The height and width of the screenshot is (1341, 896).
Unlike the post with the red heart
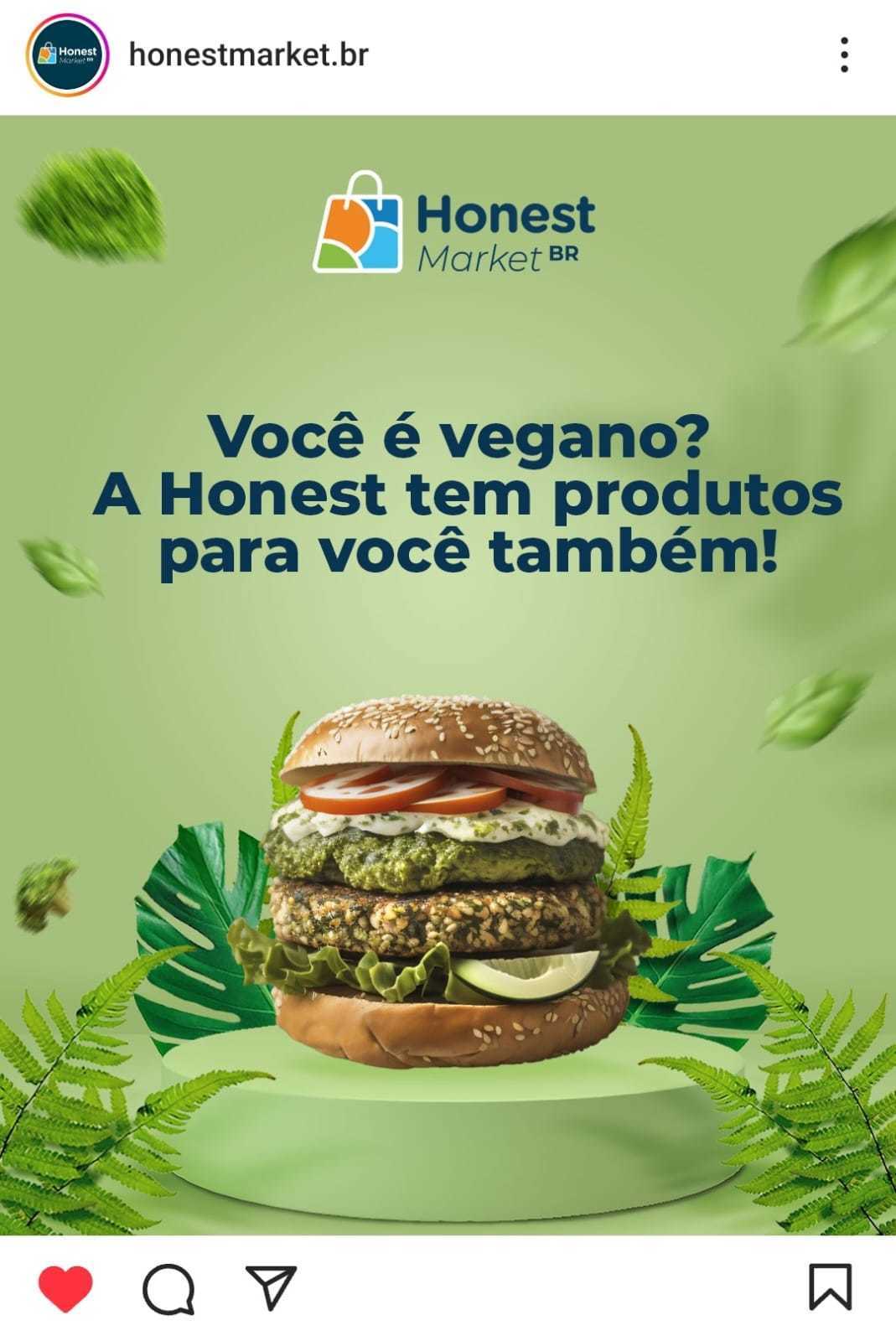(x=65, y=1288)
